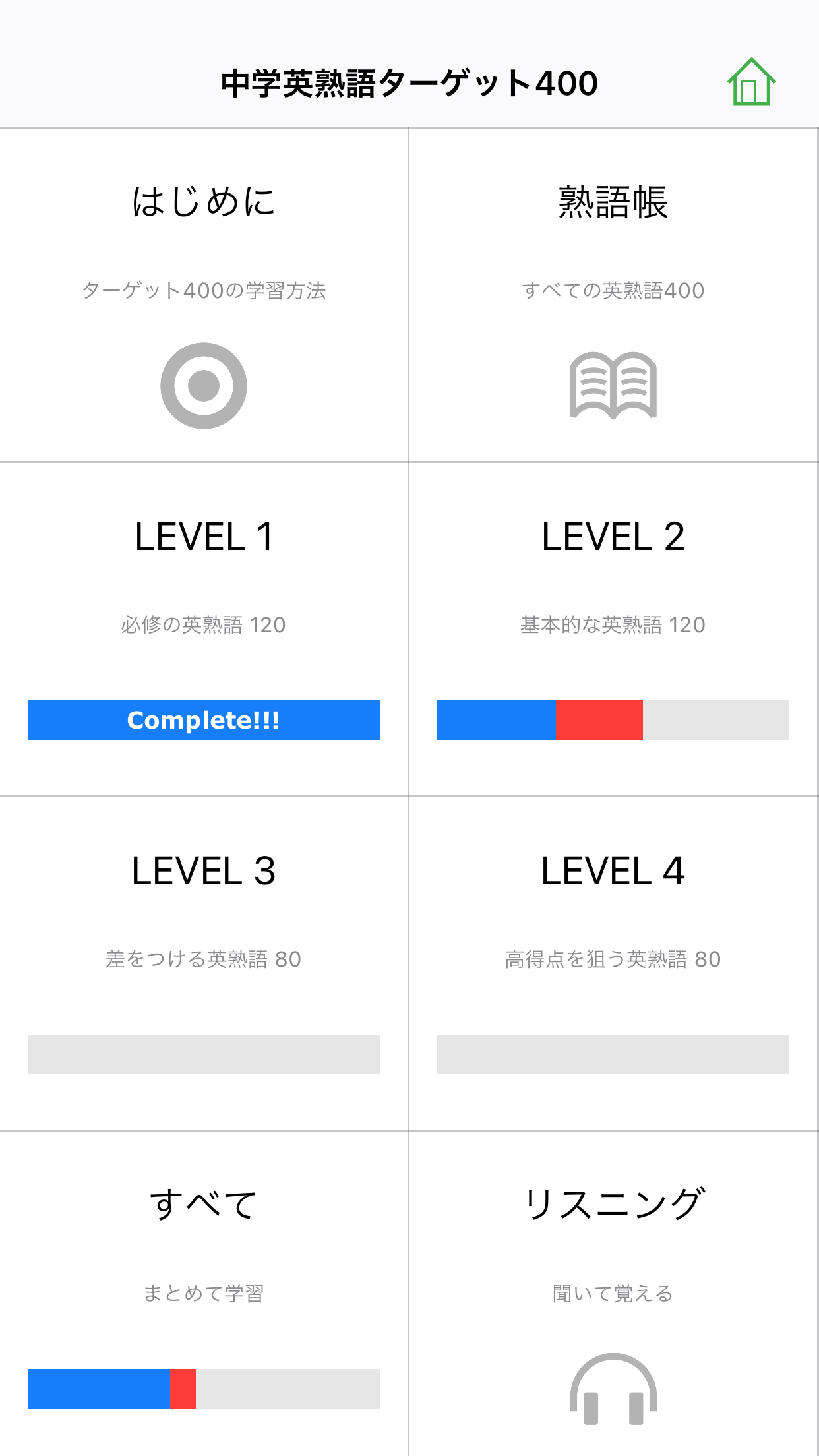Tap the empty LEVEL 4 progress bar

pos(613,1054)
